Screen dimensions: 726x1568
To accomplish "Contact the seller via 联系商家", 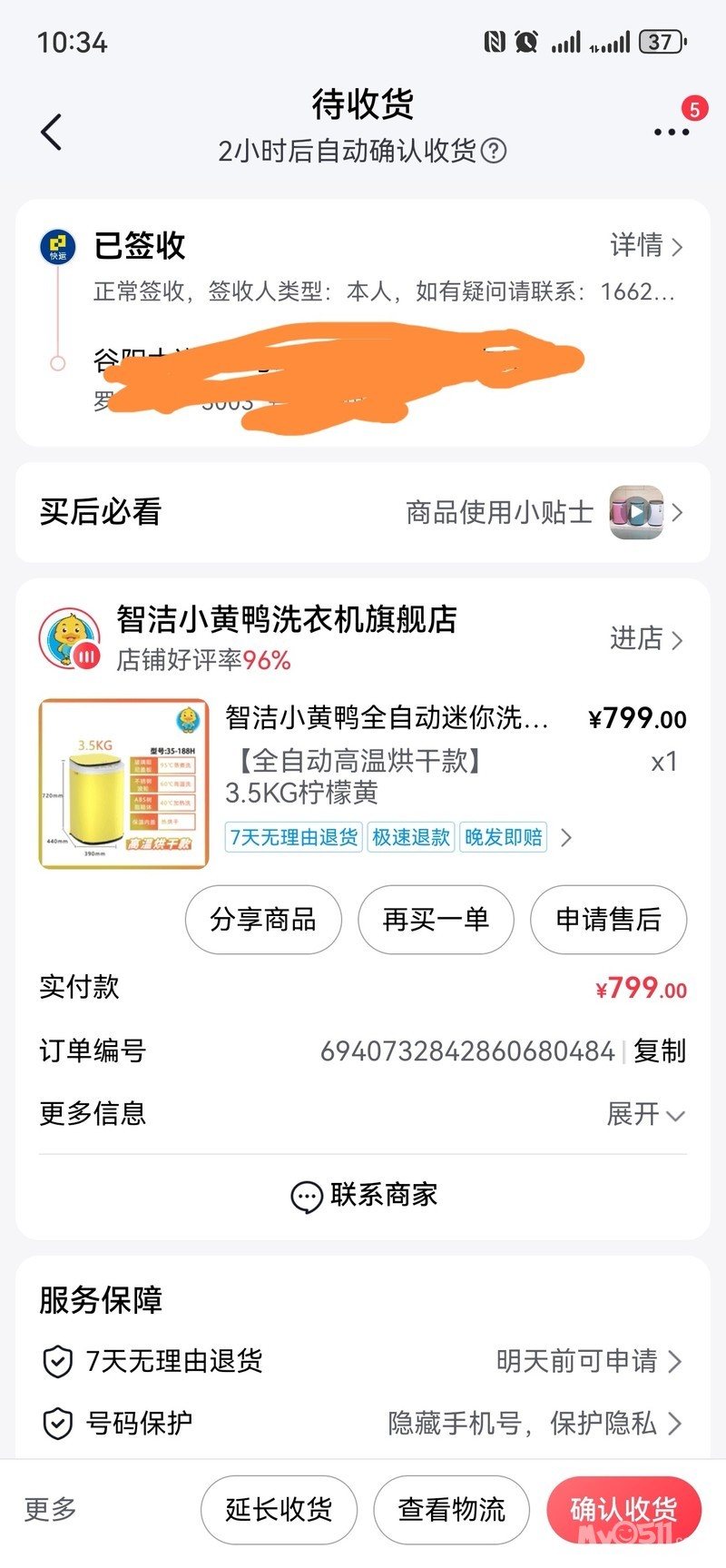I will click(363, 1195).
